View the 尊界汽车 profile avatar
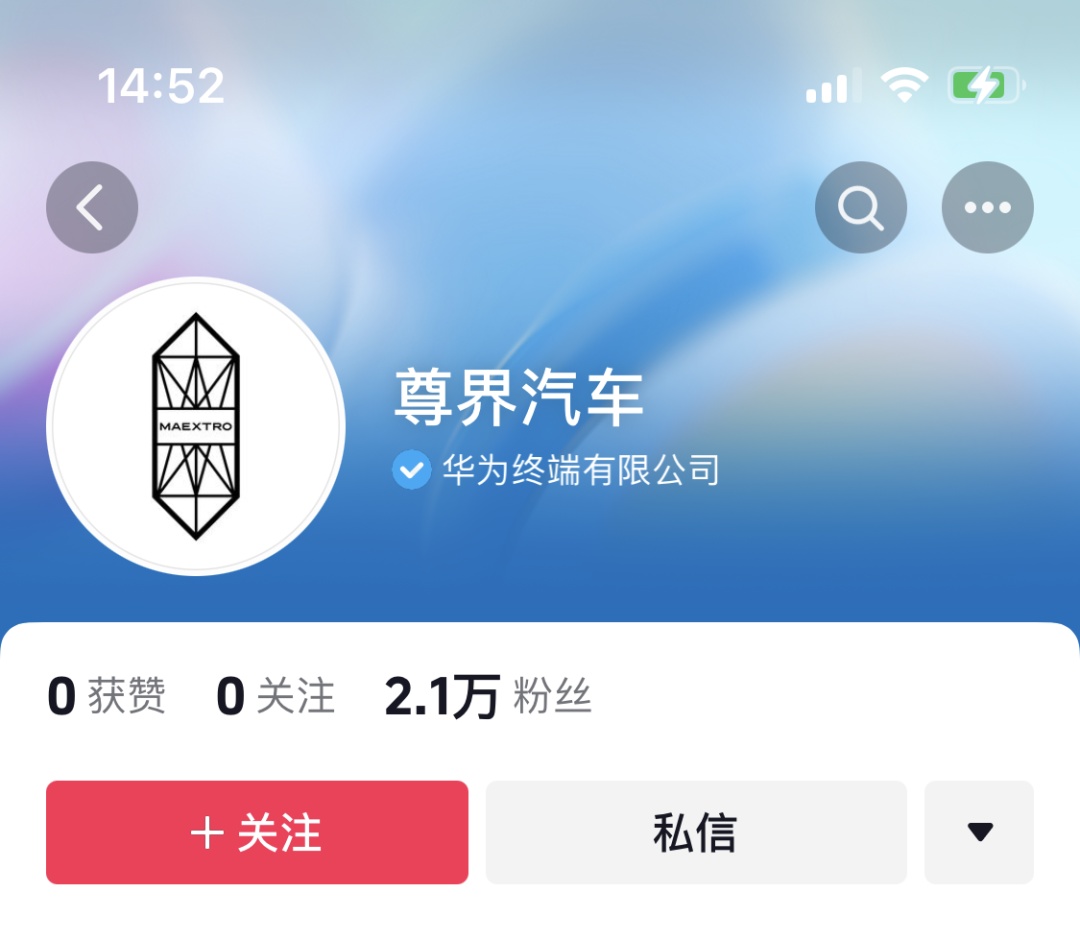 coord(196,427)
